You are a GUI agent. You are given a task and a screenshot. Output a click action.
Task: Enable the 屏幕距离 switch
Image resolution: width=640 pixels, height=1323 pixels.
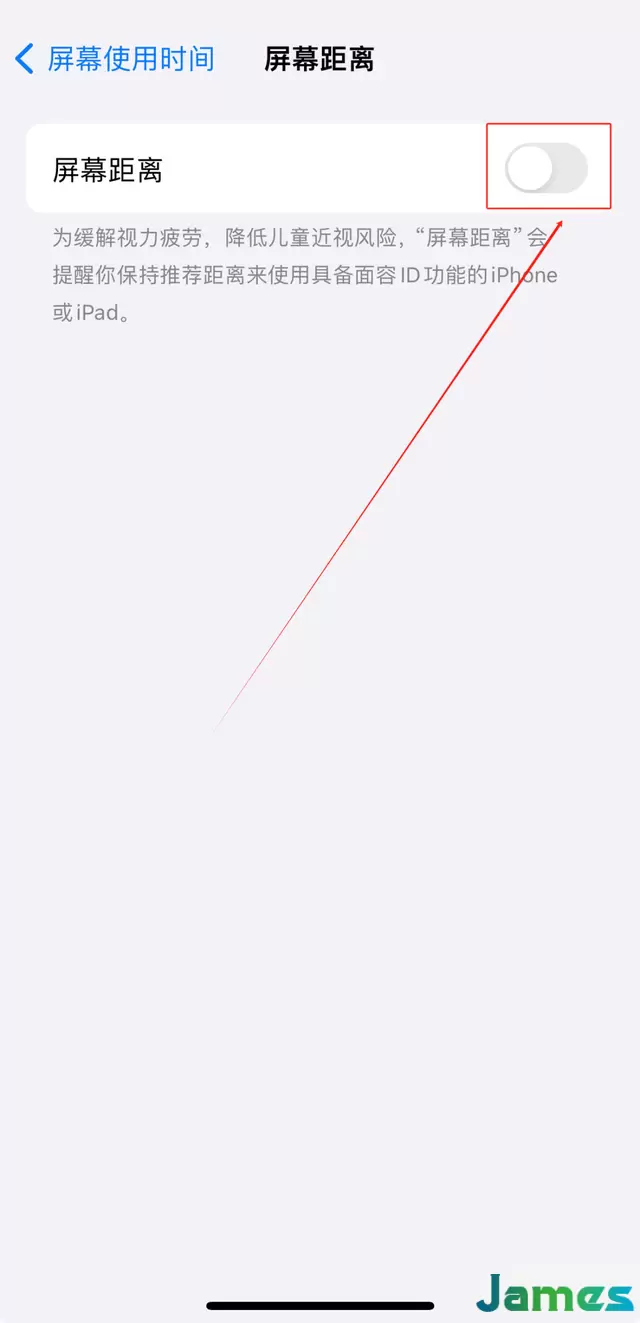pyautogui.click(x=546, y=168)
